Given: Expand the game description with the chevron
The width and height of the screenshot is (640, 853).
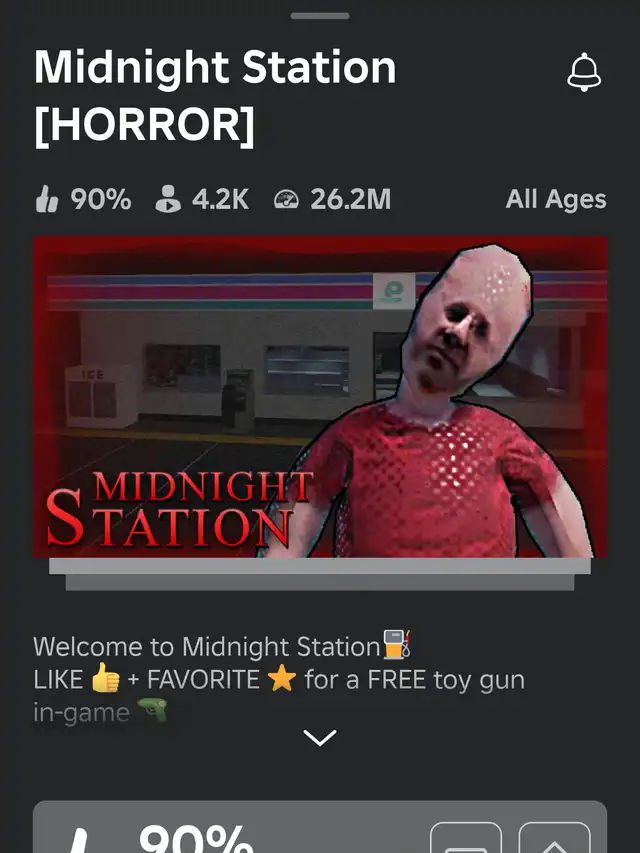Looking at the screenshot, I should [320, 738].
